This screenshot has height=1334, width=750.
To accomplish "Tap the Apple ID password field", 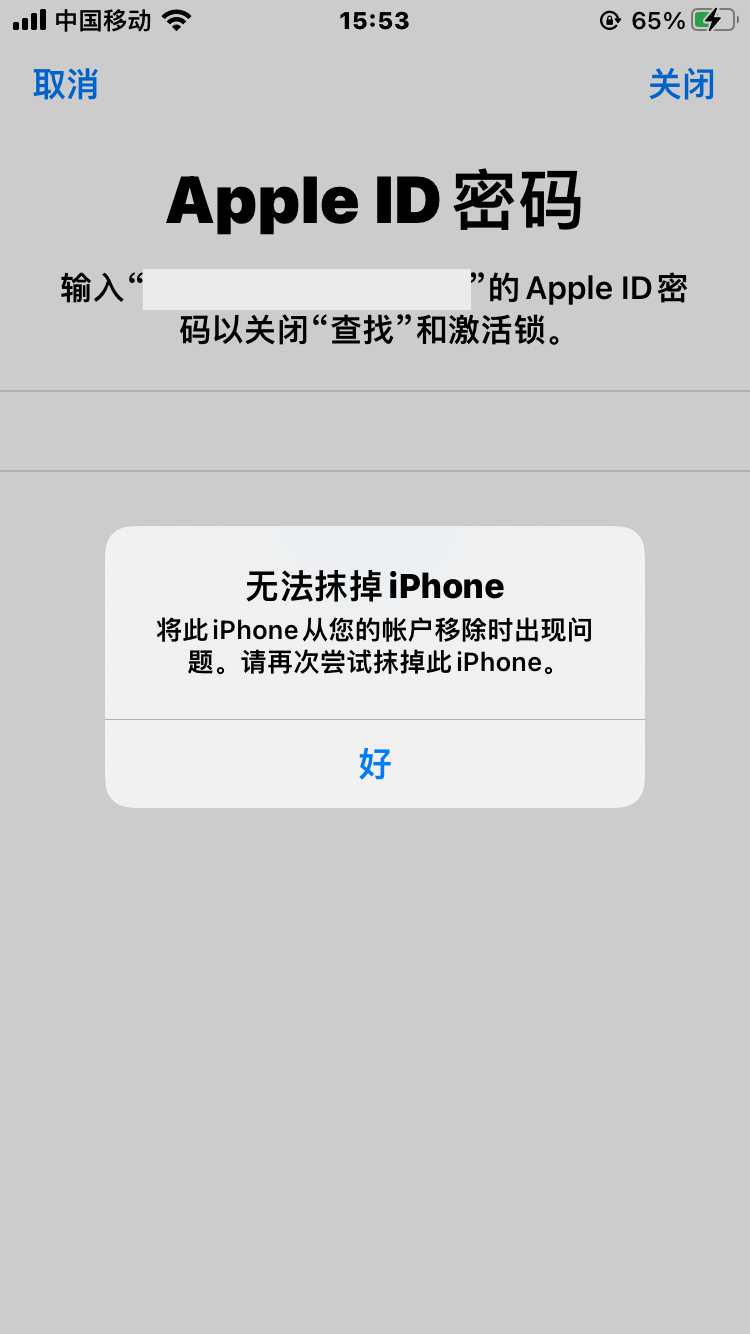I will tap(375, 431).
